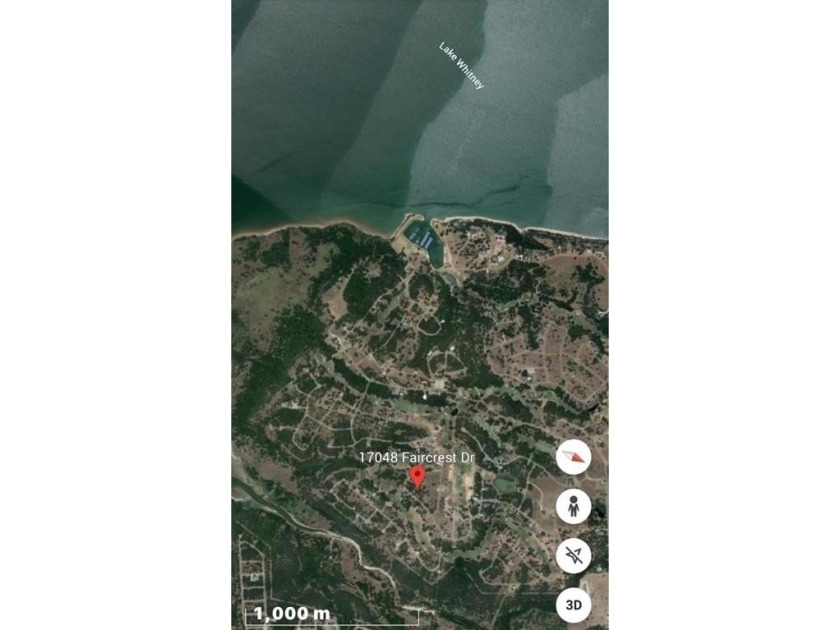Image resolution: width=840 pixels, height=630 pixels.
Task: Reset map orientation with the compass
Action: click(x=573, y=458)
